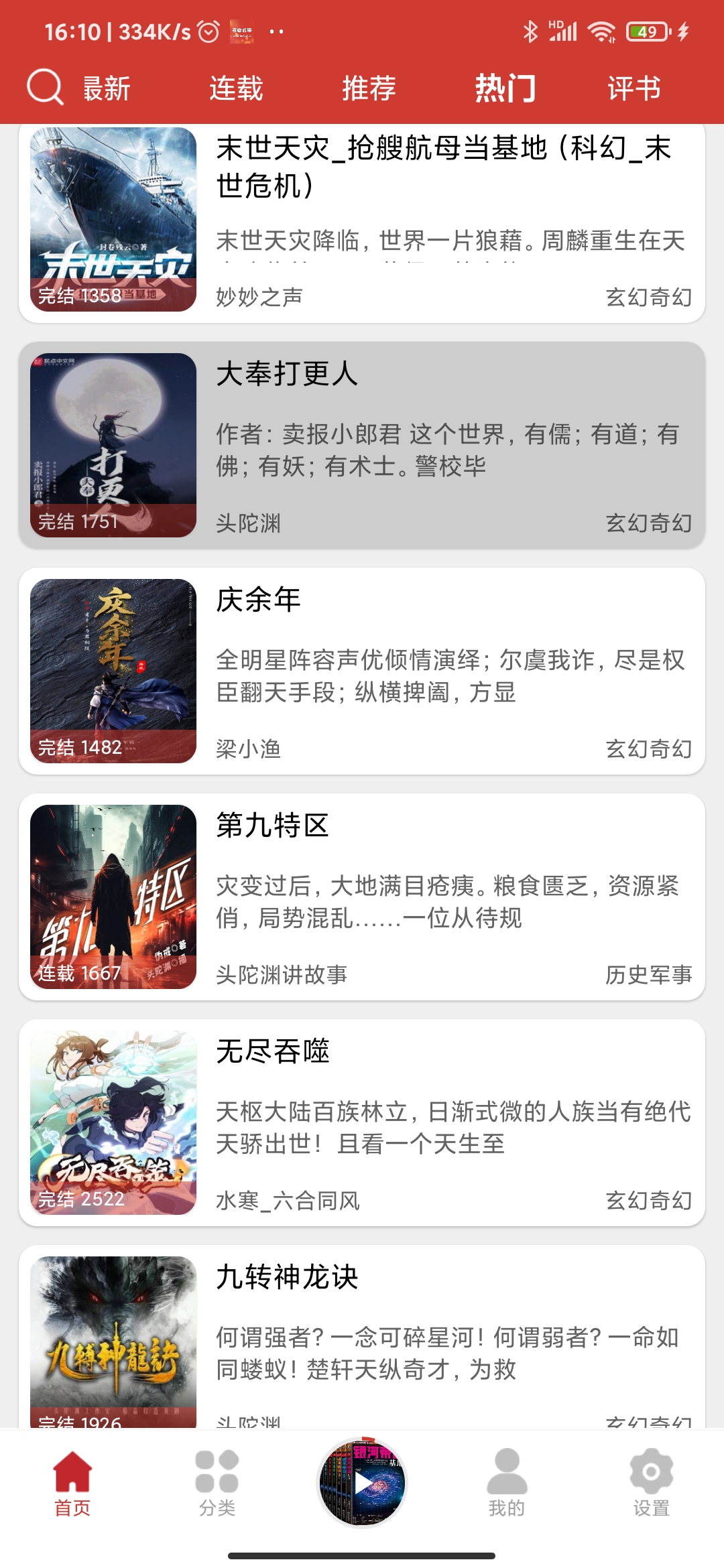Select the 热门 tab
Screen dimensions: 724x1568
point(505,88)
